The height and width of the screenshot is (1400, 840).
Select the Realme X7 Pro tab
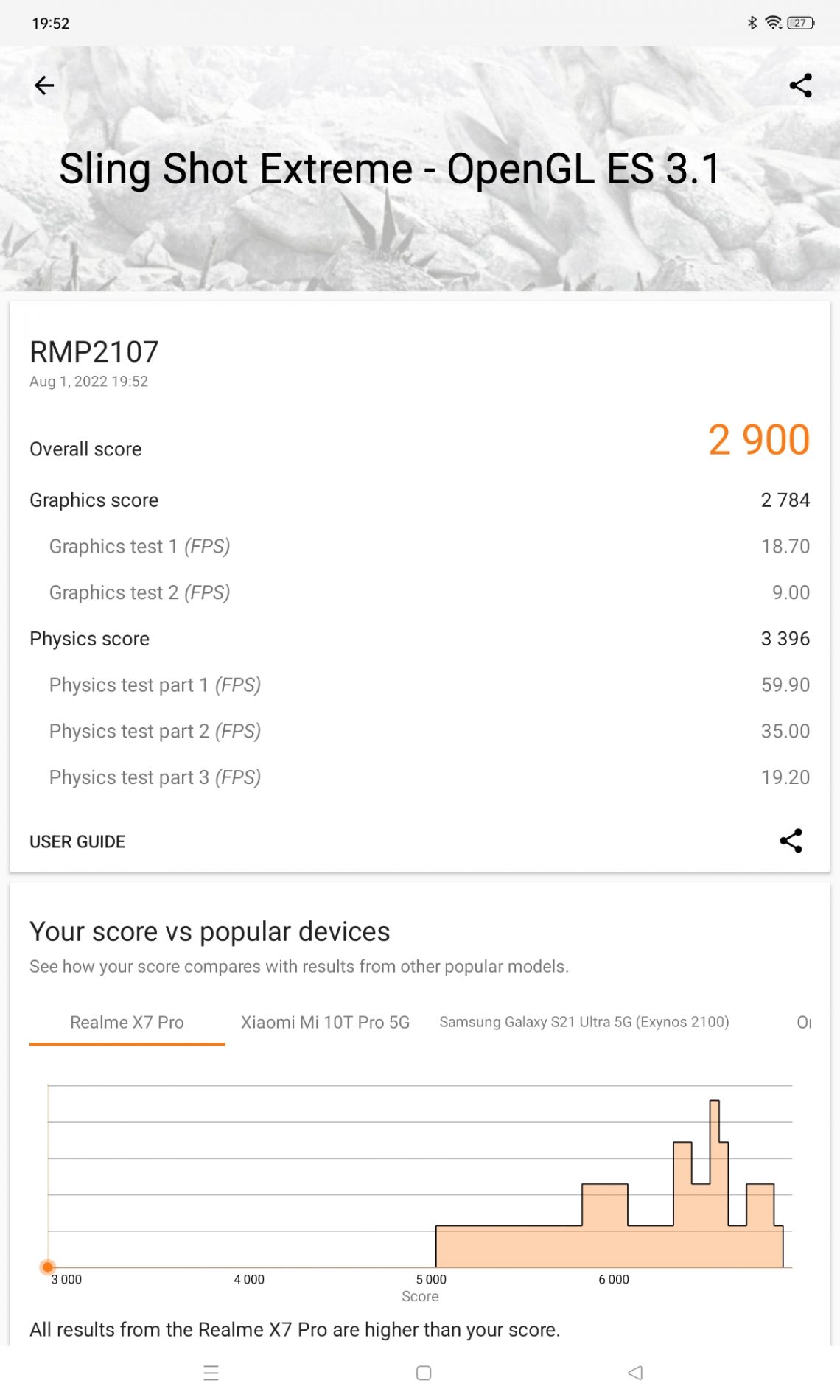pyautogui.click(x=127, y=1022)
